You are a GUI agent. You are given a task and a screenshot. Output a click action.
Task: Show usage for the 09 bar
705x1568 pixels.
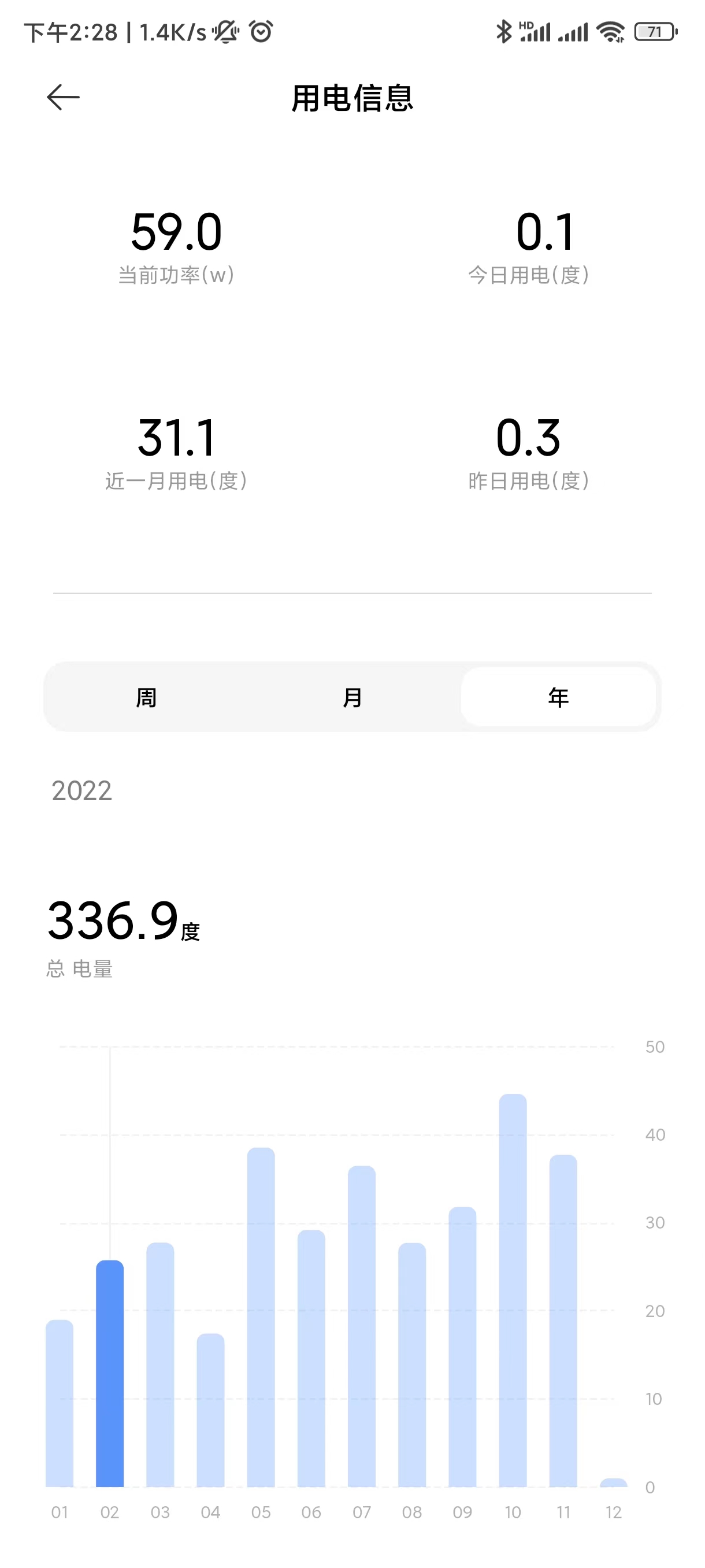[x=462, y=1347]
